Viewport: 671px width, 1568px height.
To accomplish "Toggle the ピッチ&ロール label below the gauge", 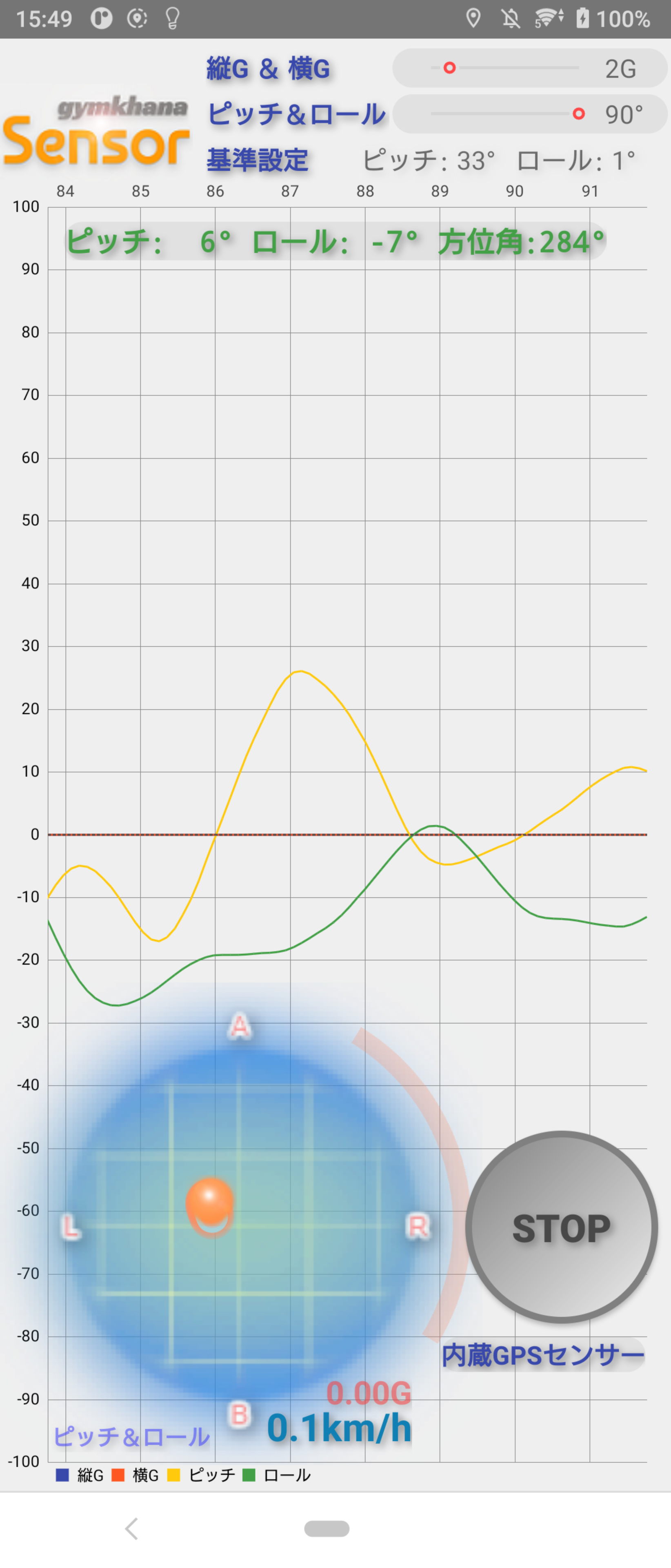I will pos(131,1437).
